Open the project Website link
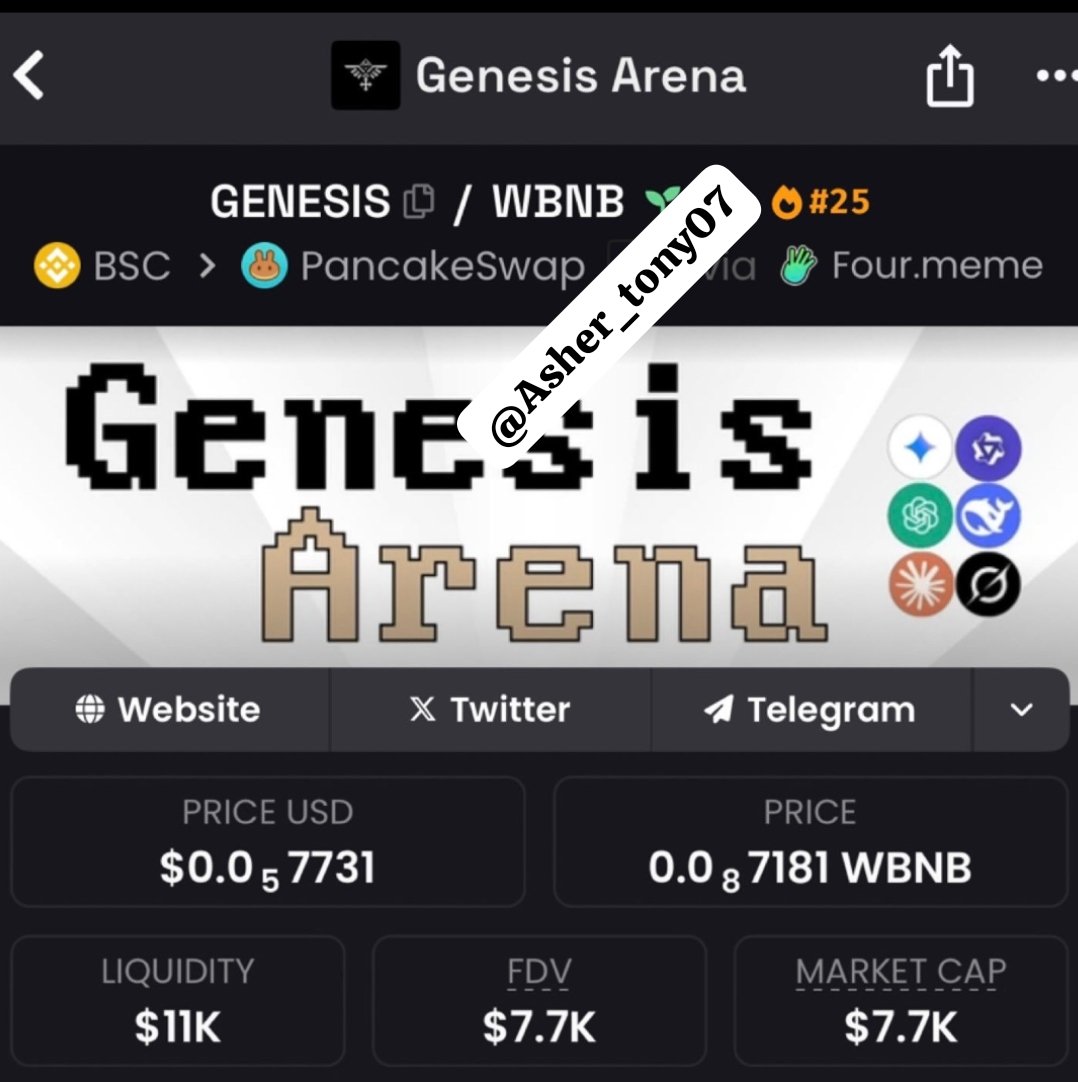This screenshot has height=1082, width=1078. pyautogui.click(x=169, y=710)
